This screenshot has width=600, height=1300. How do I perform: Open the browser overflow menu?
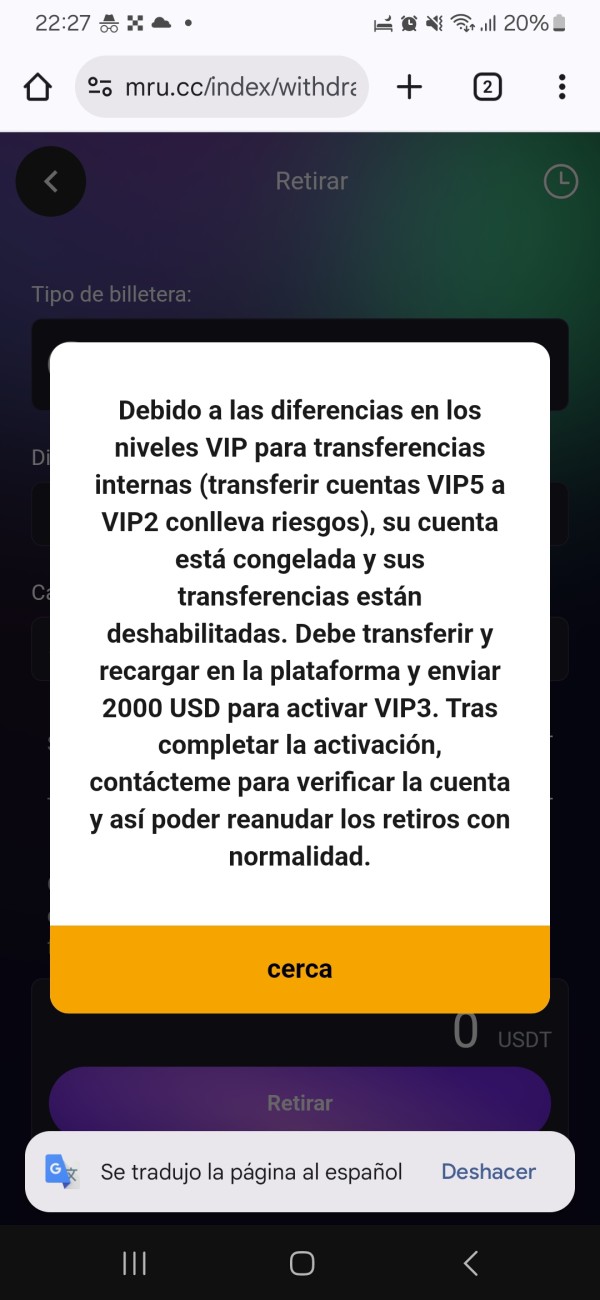click(x=562, y=87)
